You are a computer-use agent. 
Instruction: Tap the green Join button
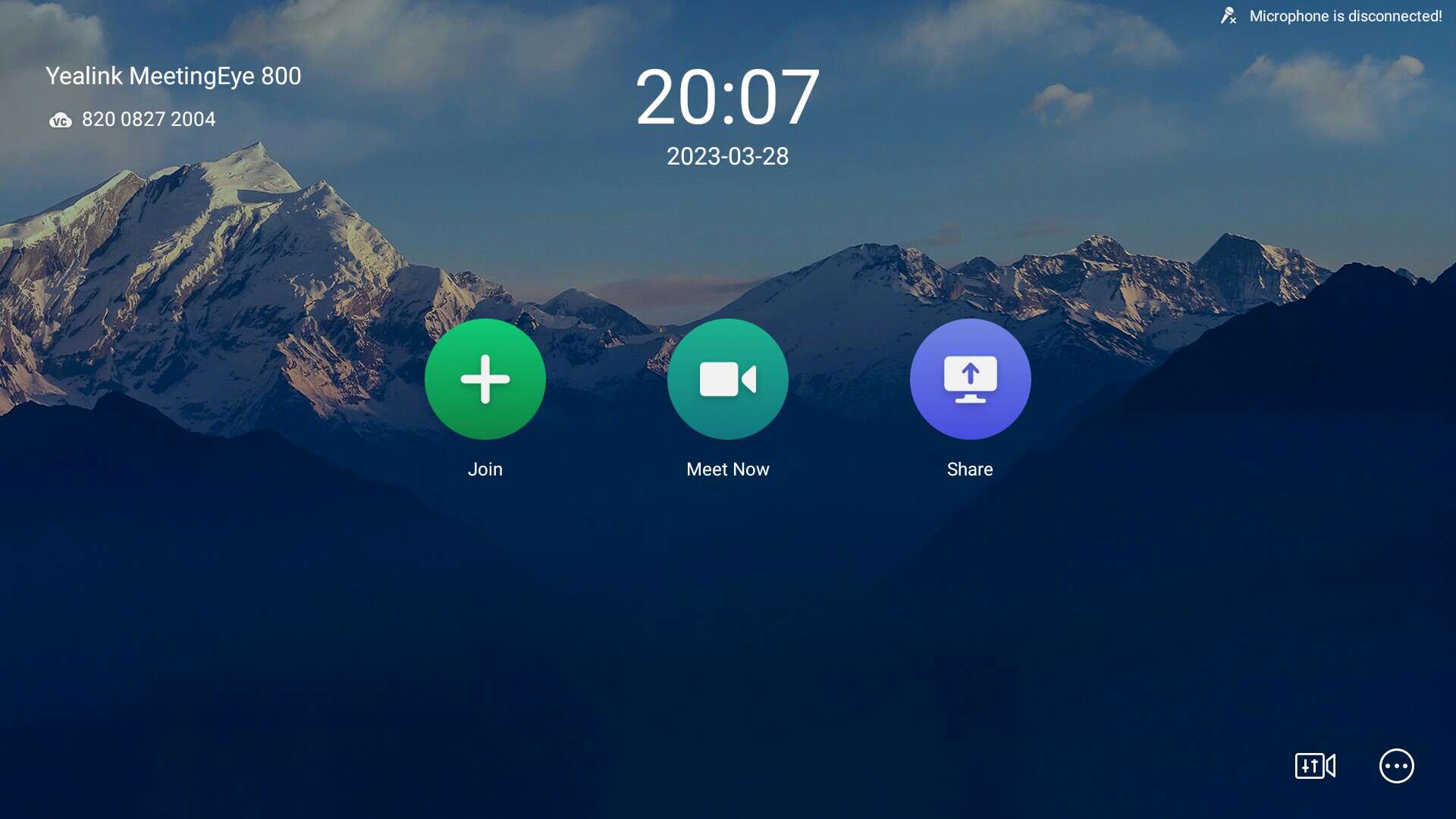[485, 379]
